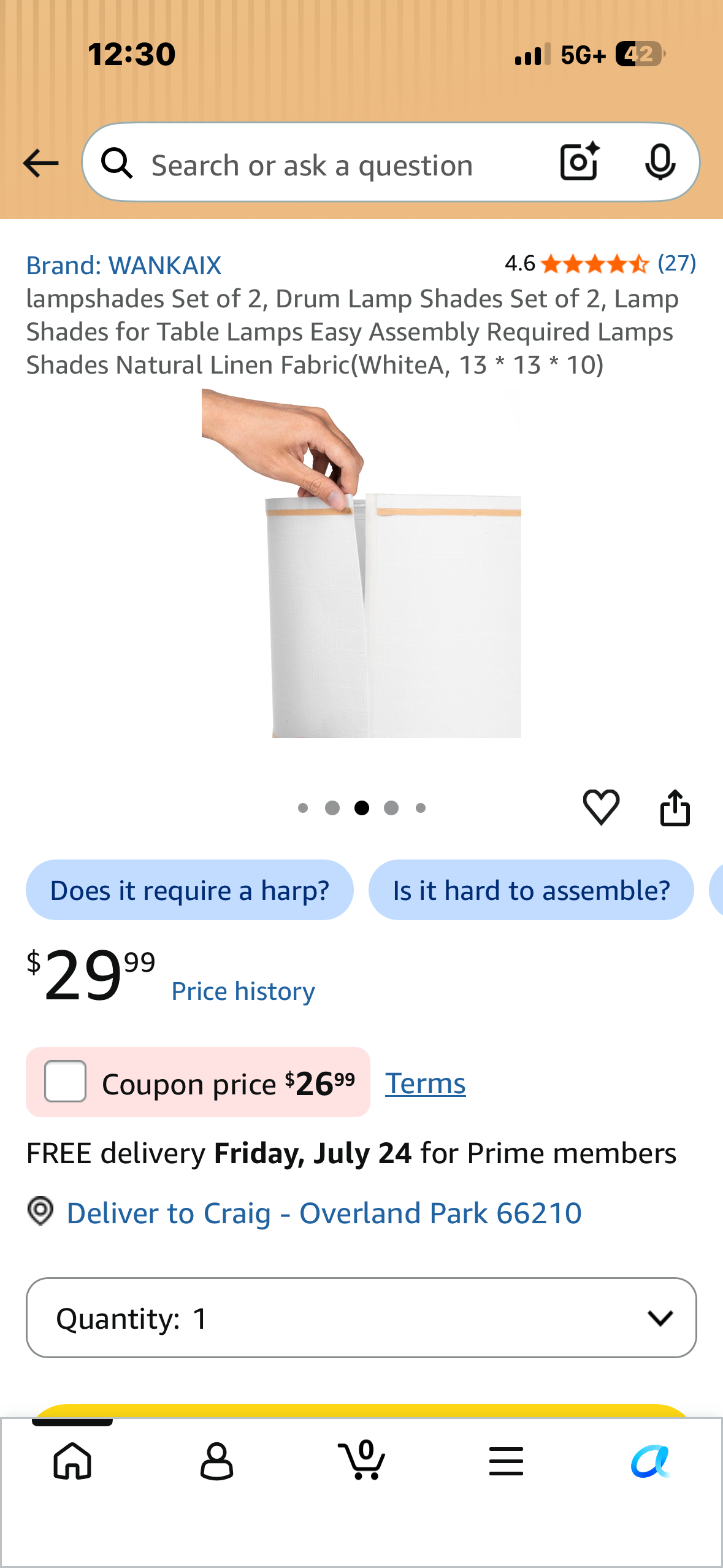Share this product listing

675,807
